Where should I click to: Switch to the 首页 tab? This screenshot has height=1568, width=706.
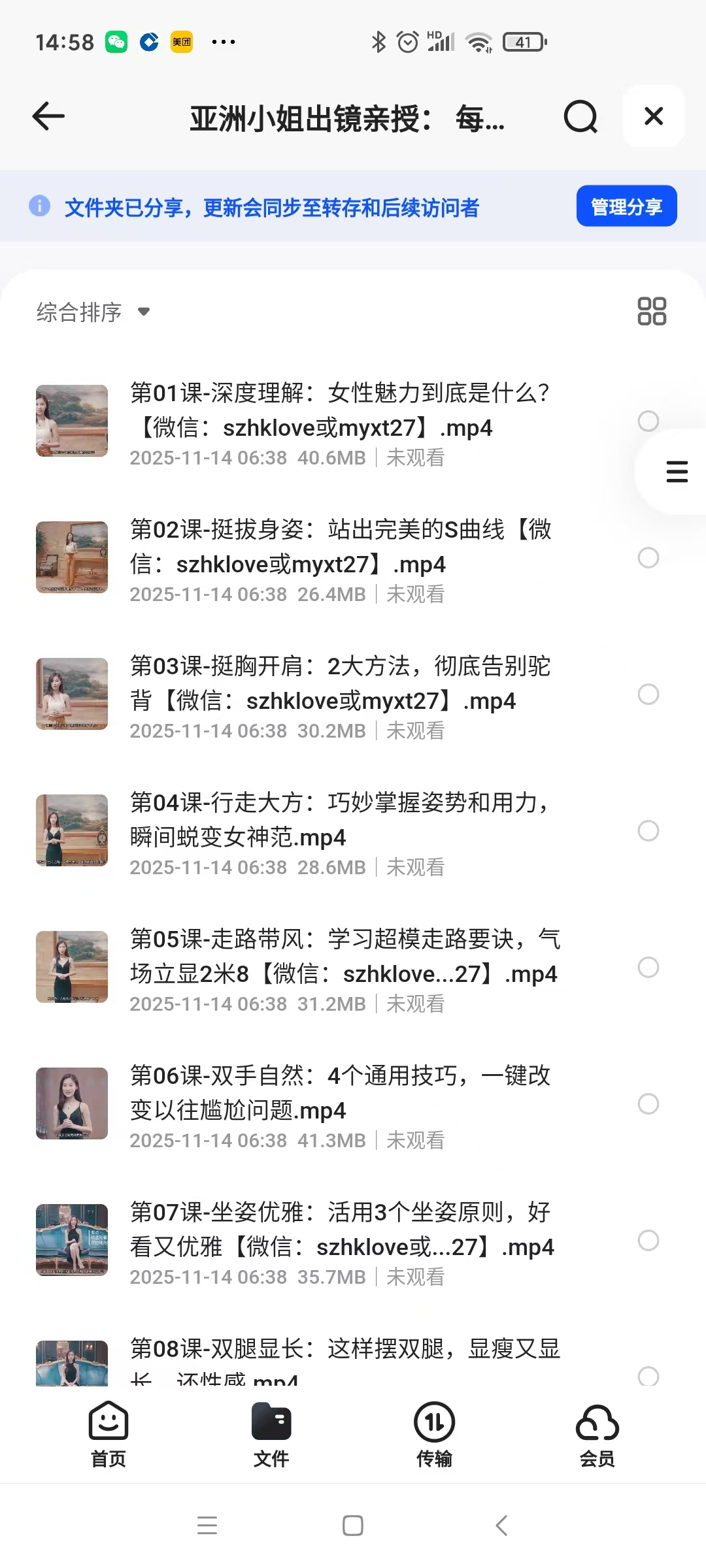109,1434
